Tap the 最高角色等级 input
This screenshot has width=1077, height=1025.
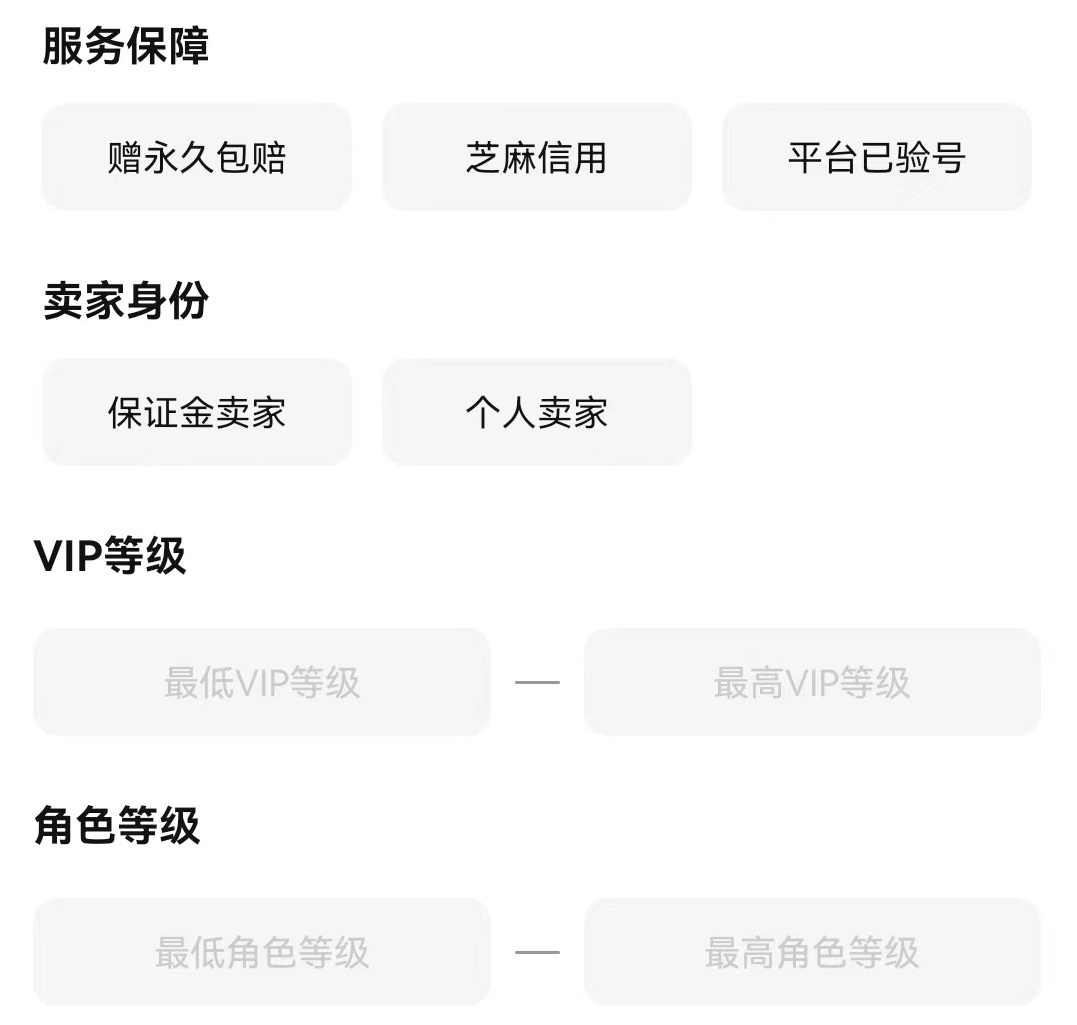812,952
